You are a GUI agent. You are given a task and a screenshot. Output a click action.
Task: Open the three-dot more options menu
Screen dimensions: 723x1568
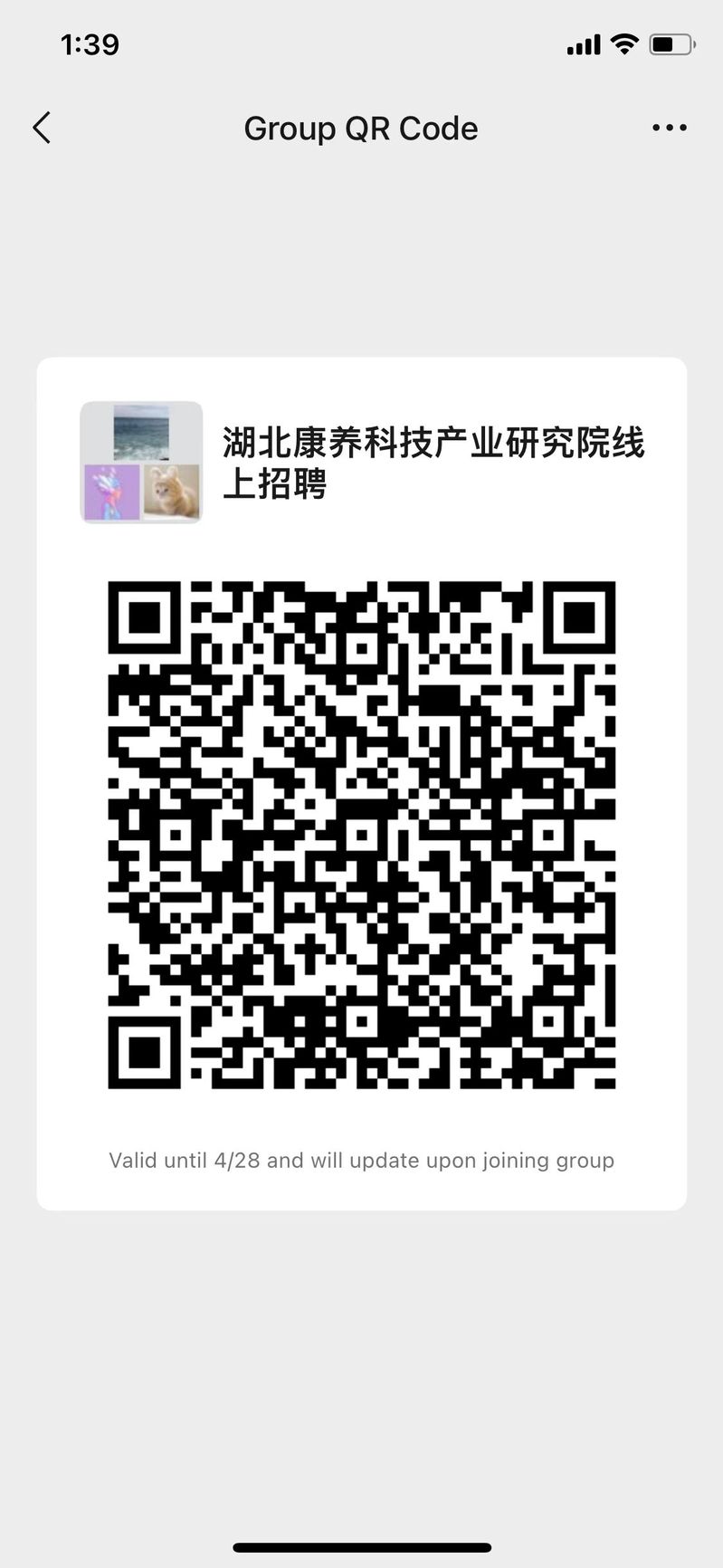pos(669,129)
